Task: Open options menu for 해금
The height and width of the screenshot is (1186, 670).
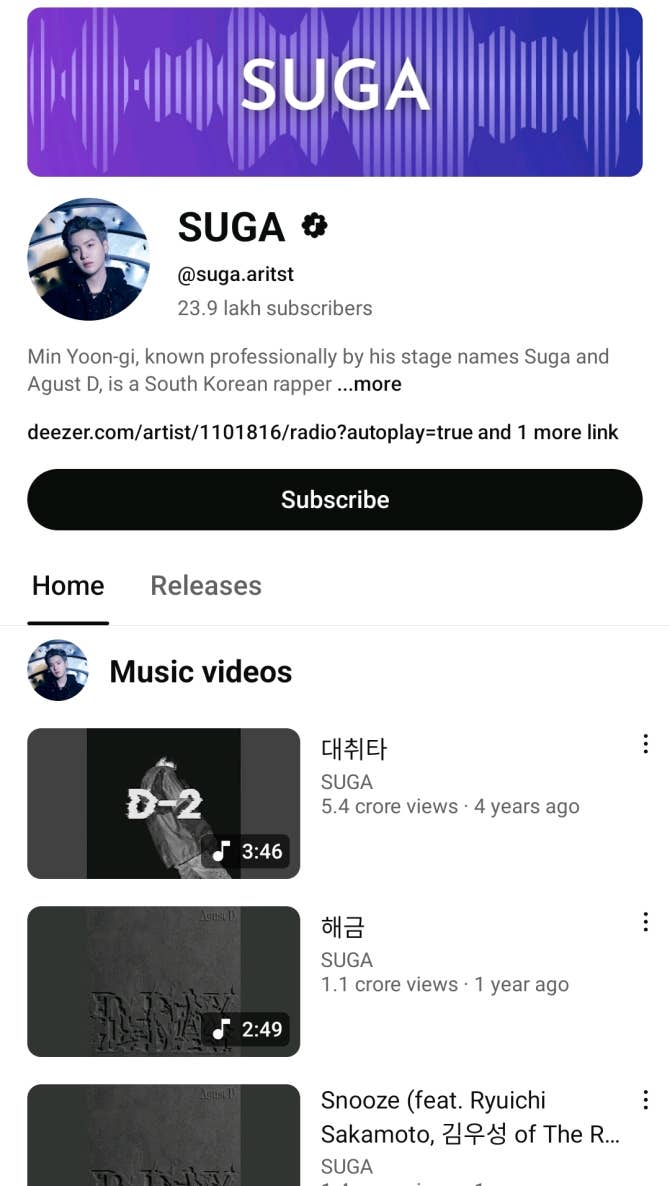Action: tap(646, 922)
